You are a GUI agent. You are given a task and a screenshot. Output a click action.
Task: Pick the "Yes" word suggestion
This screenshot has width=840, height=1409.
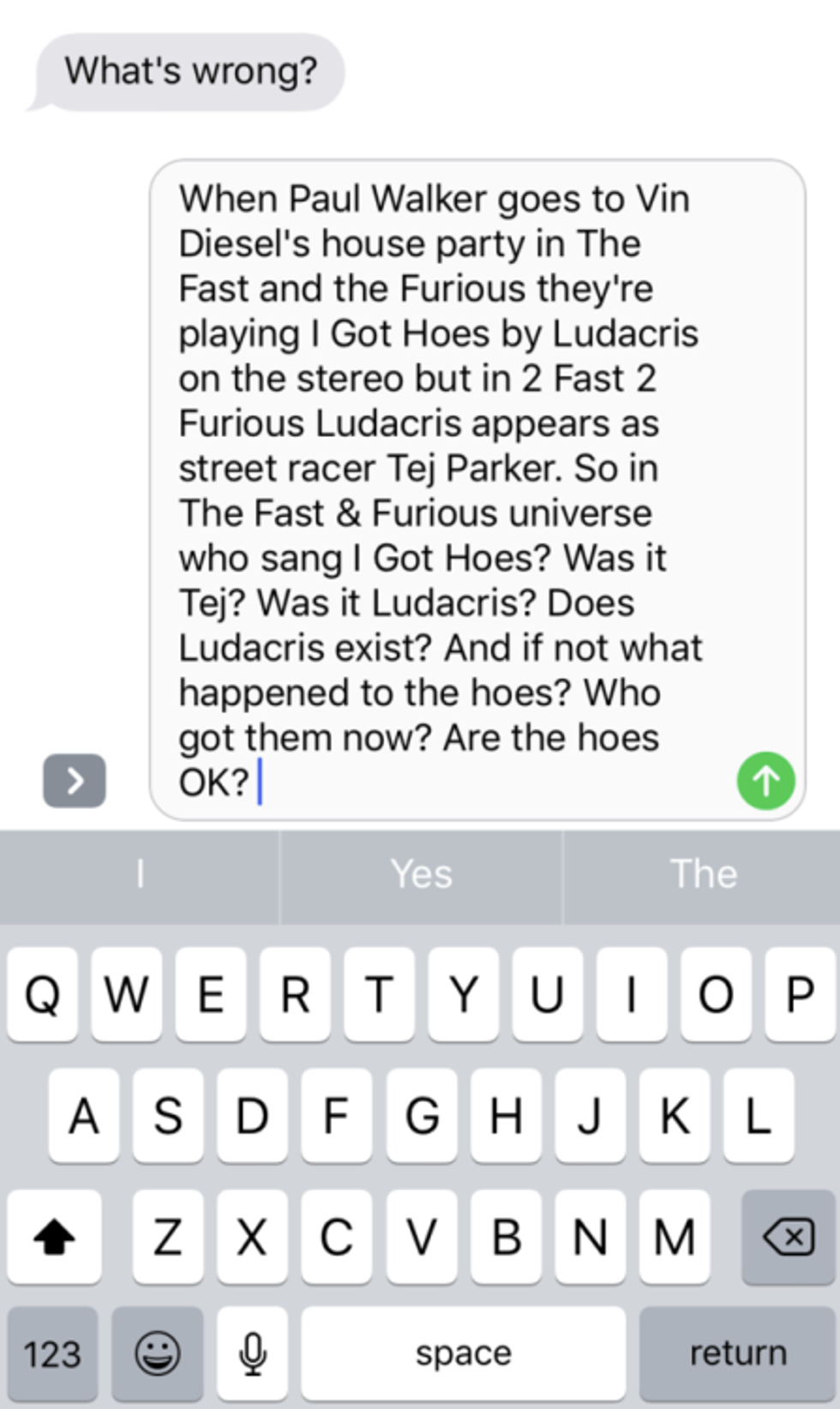point(421,875)
